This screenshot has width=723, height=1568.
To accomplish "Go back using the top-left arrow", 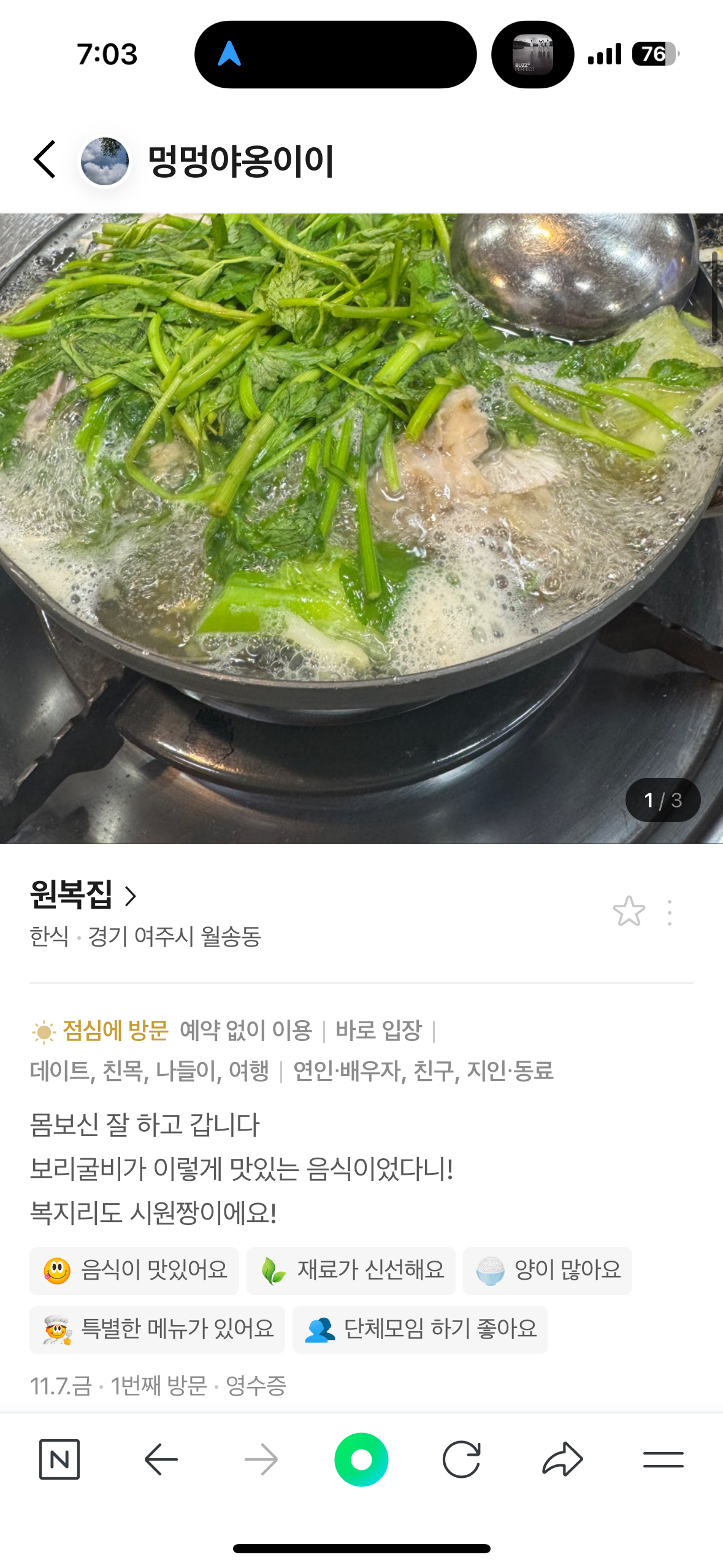I will (45, 160).
